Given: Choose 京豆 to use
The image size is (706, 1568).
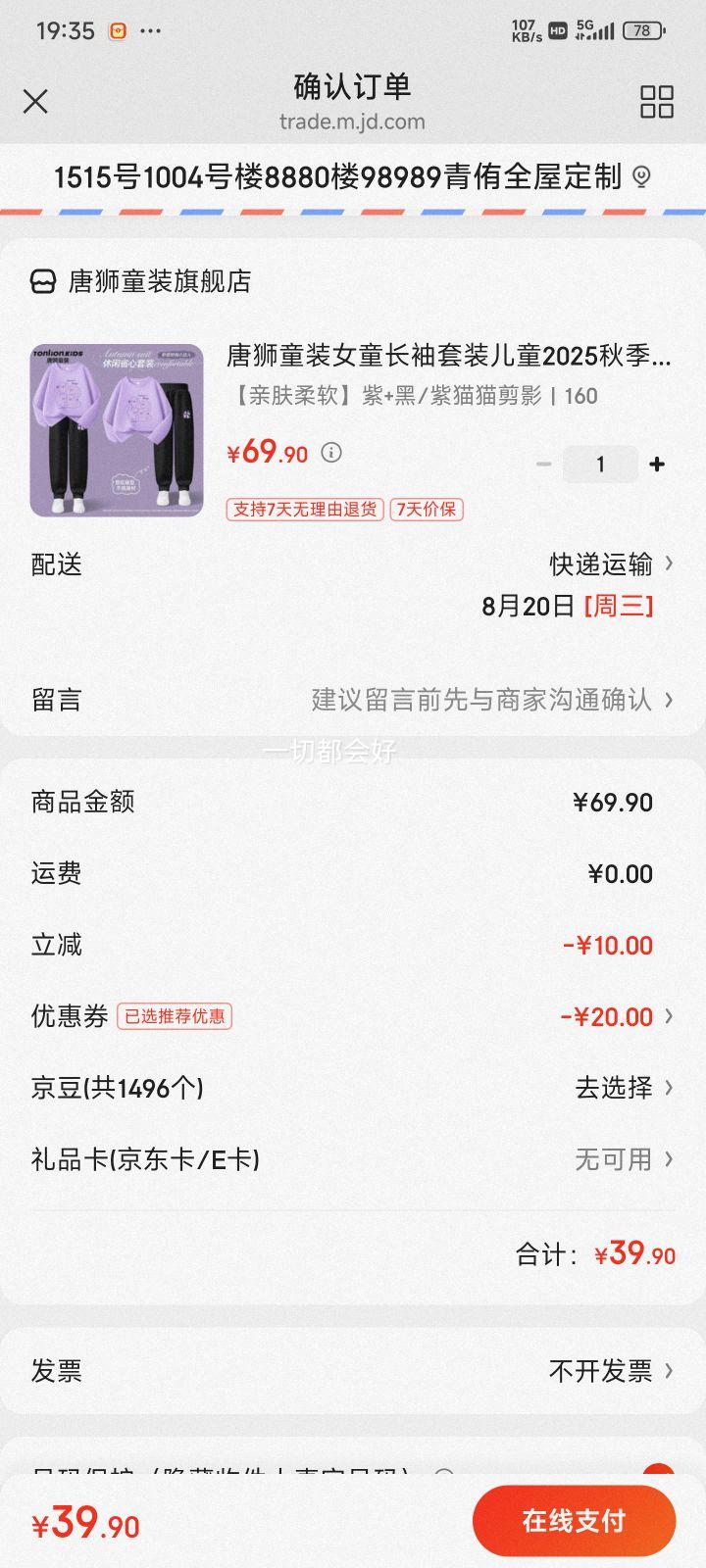Looking at the screenshot, I should [x=353, y=1088].
